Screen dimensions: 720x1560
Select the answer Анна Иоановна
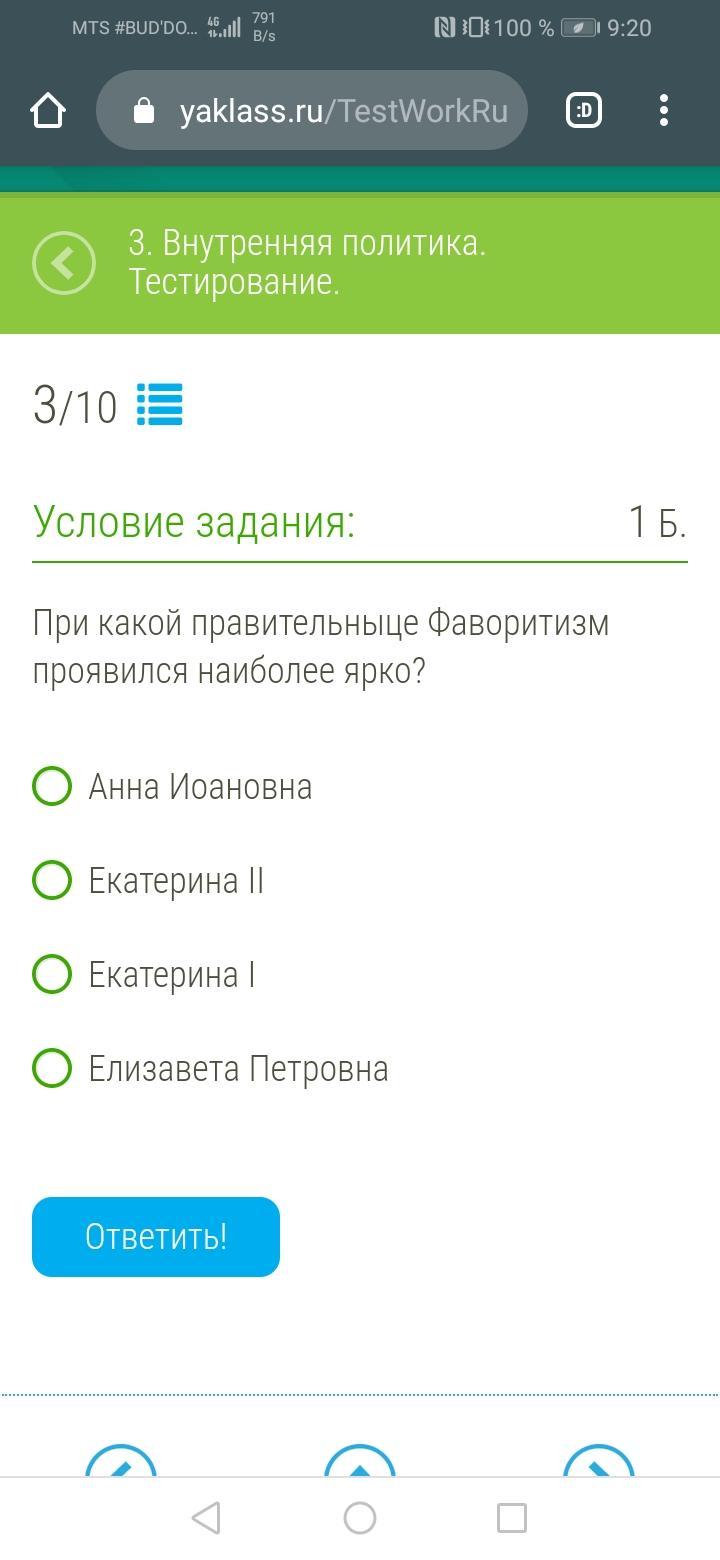[172, 786]
